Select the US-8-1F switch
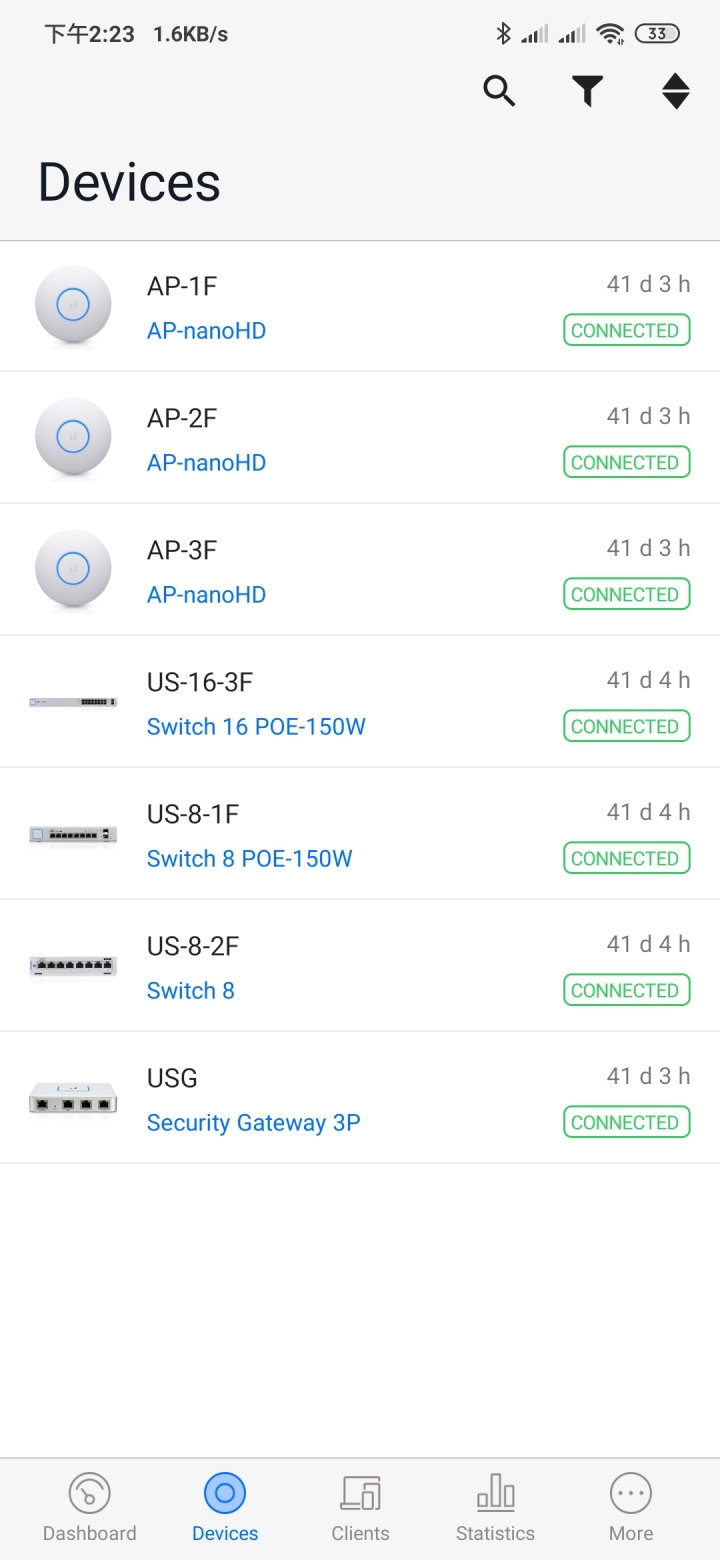 pos(360,834)
